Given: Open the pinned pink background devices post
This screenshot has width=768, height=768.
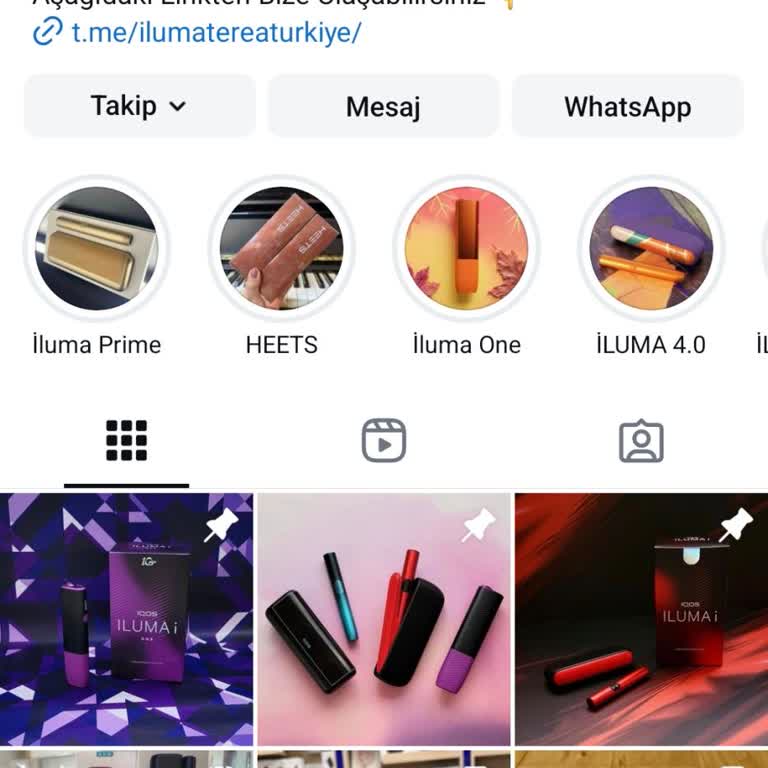Looking at the screenshot, I should (x=384, y=619).
